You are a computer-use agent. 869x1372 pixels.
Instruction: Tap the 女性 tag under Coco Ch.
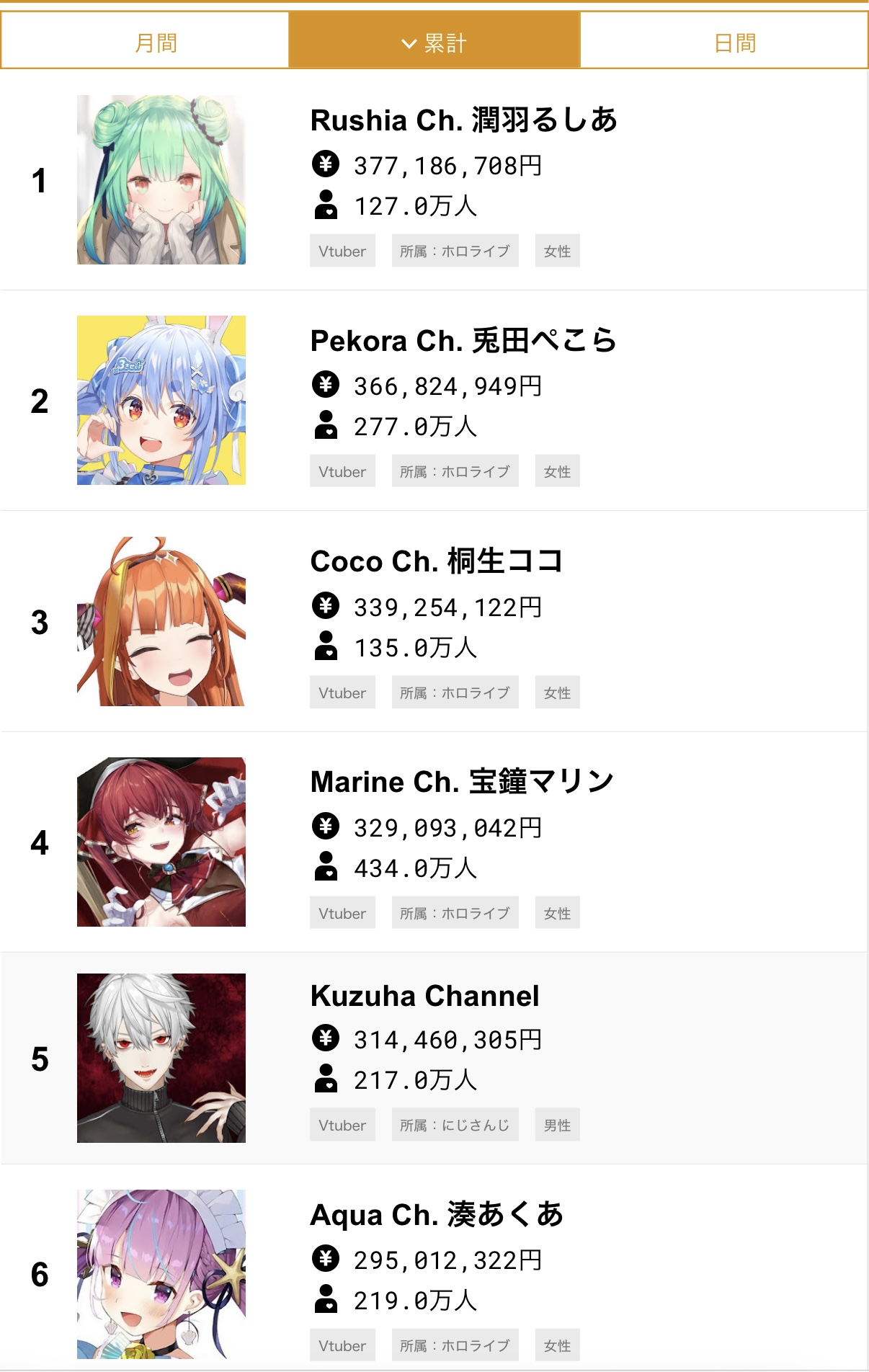click(x=557, y=692)
